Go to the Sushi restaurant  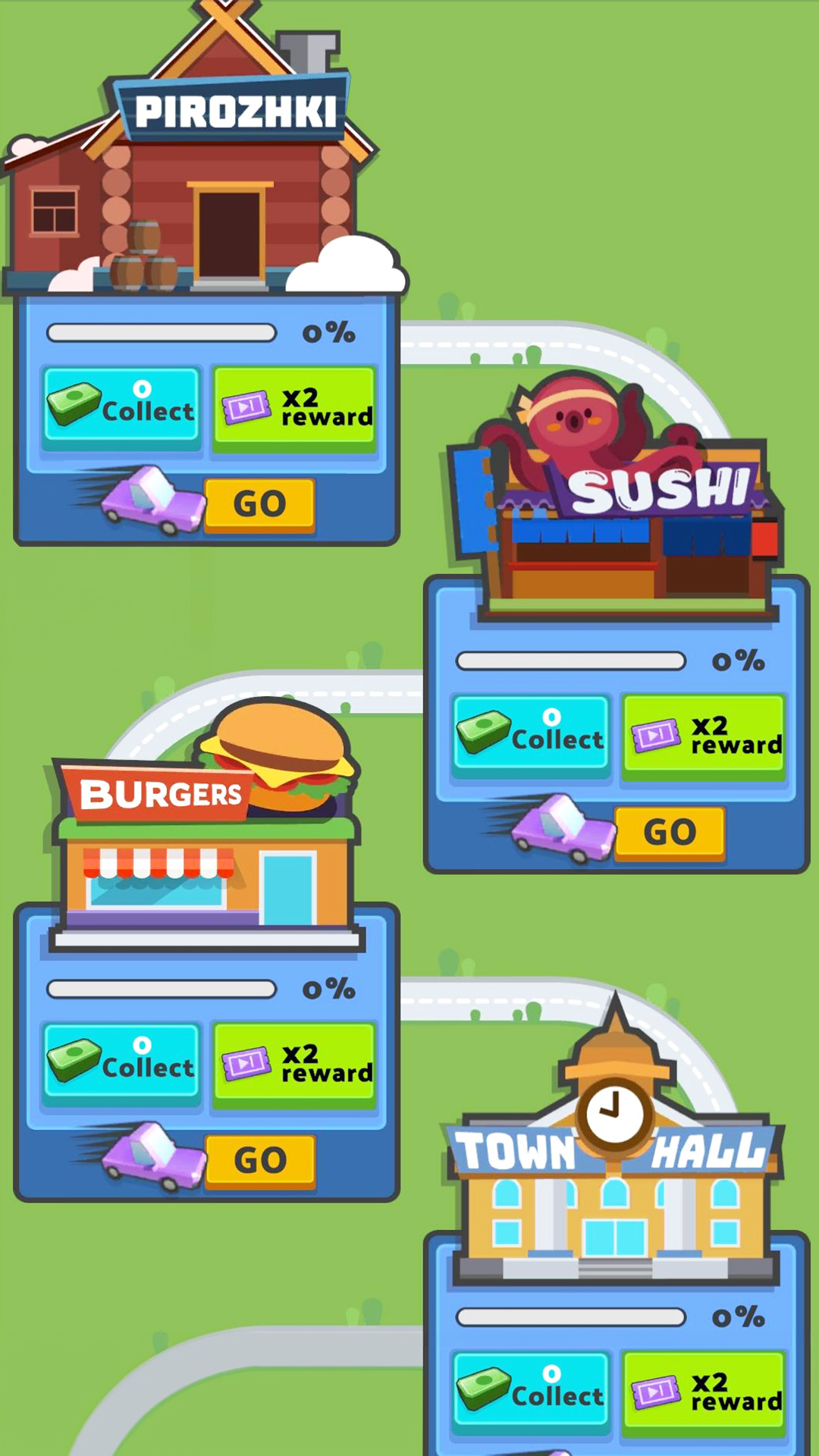(670, 833)
